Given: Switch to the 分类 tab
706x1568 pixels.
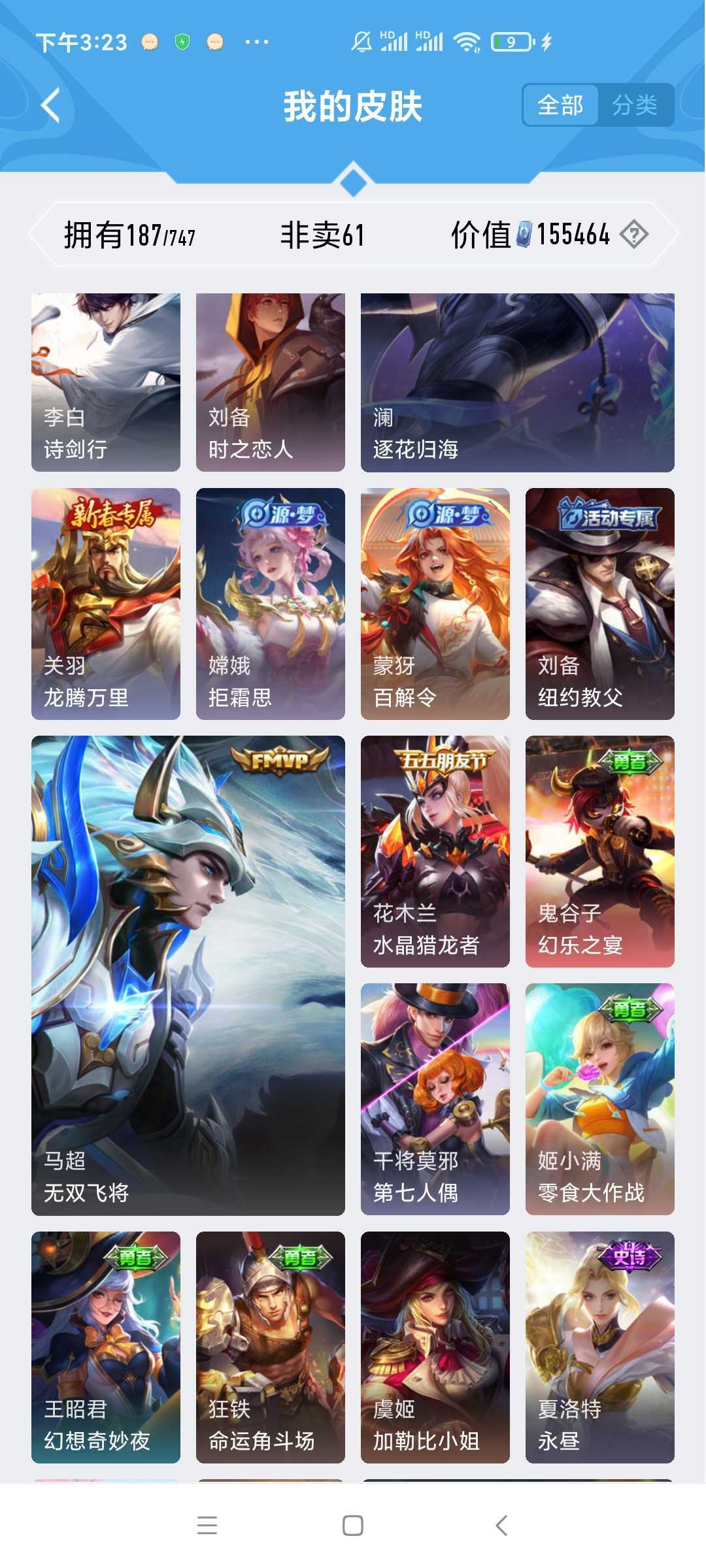Looking at the screenshot, I should tap(635, 105).
